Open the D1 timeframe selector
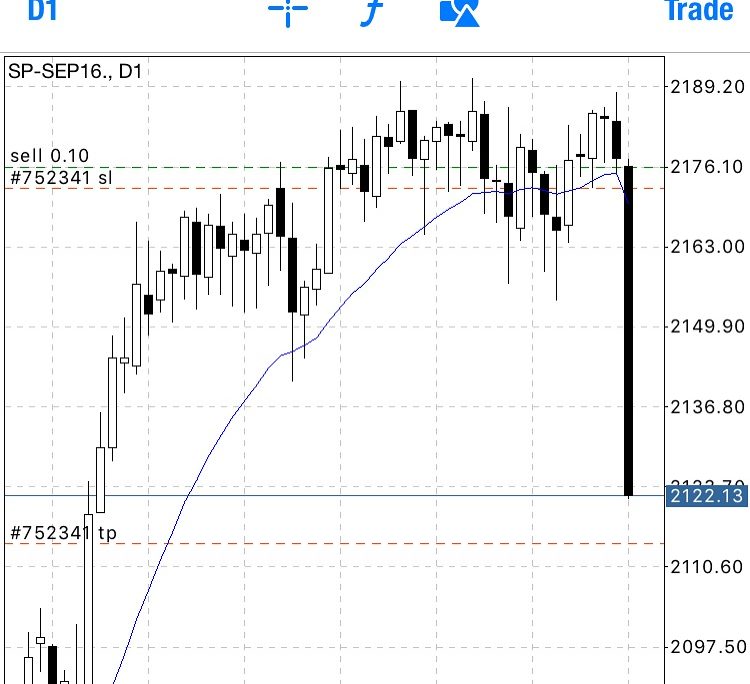 [x=42, y=11]
